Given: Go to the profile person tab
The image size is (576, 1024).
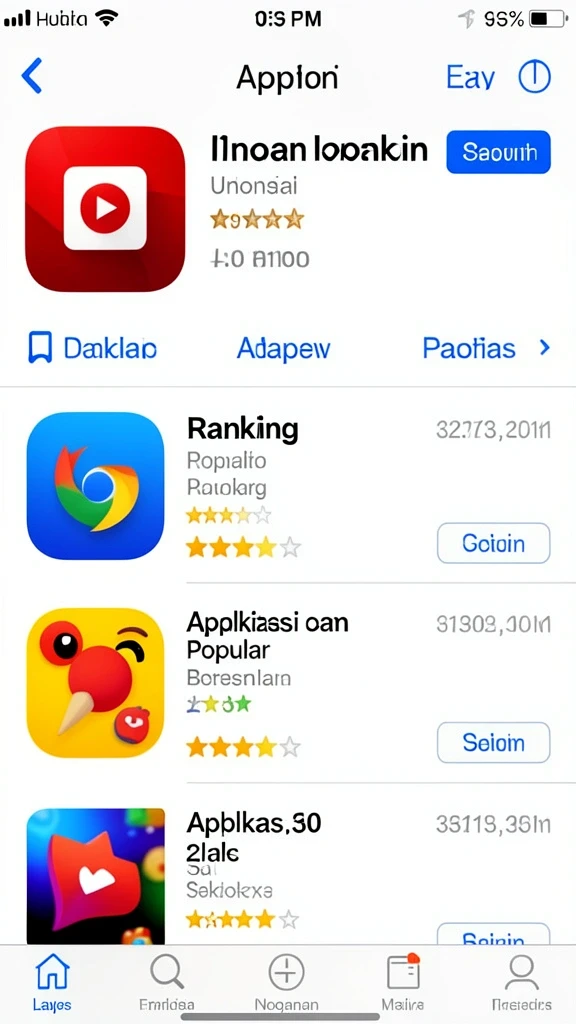Looking at the screenshot, I should coord(520,982).
